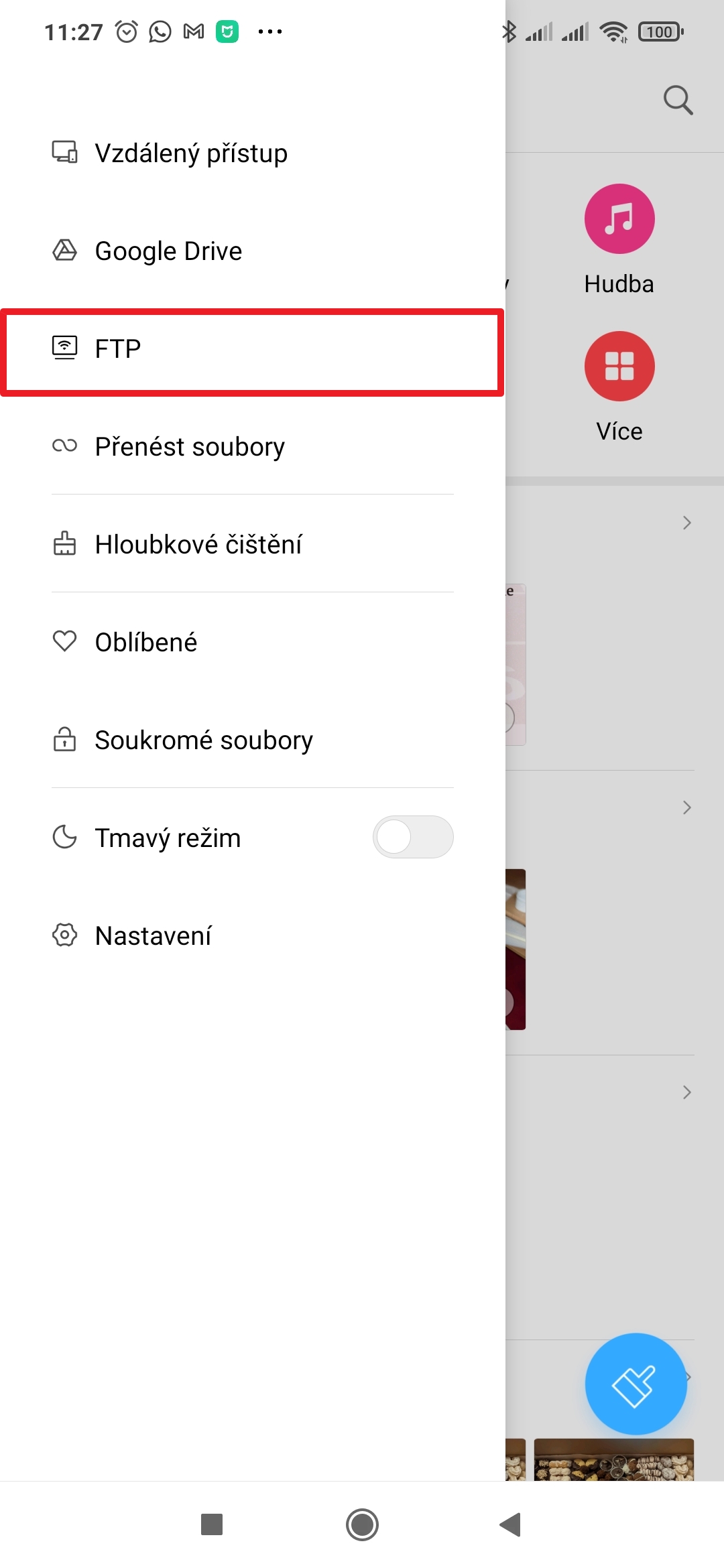This screenshot has height=1568, width=724.
Task: Tap the search magnifier icon
Action: [678, 101]
